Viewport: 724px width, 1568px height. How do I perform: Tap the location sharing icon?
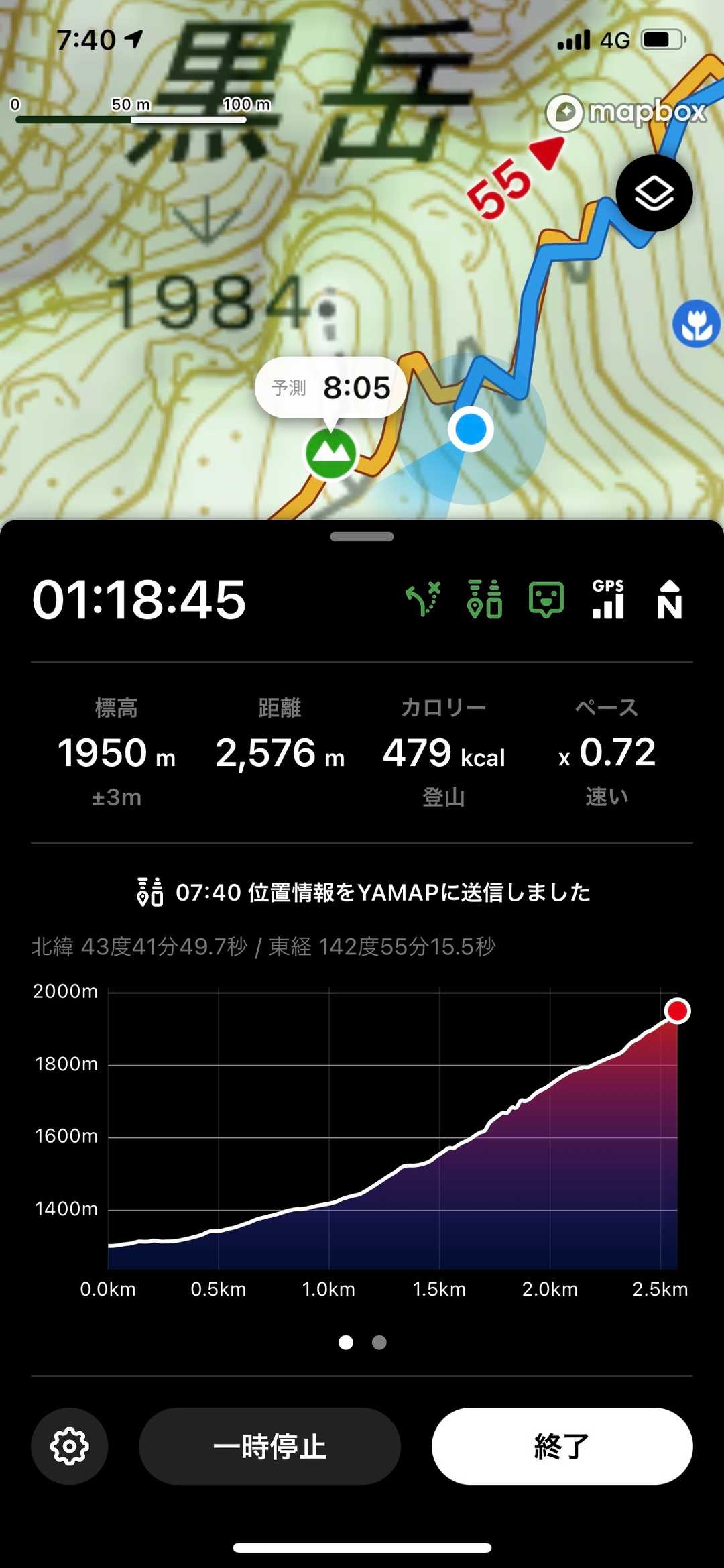[x=485, y=600]
